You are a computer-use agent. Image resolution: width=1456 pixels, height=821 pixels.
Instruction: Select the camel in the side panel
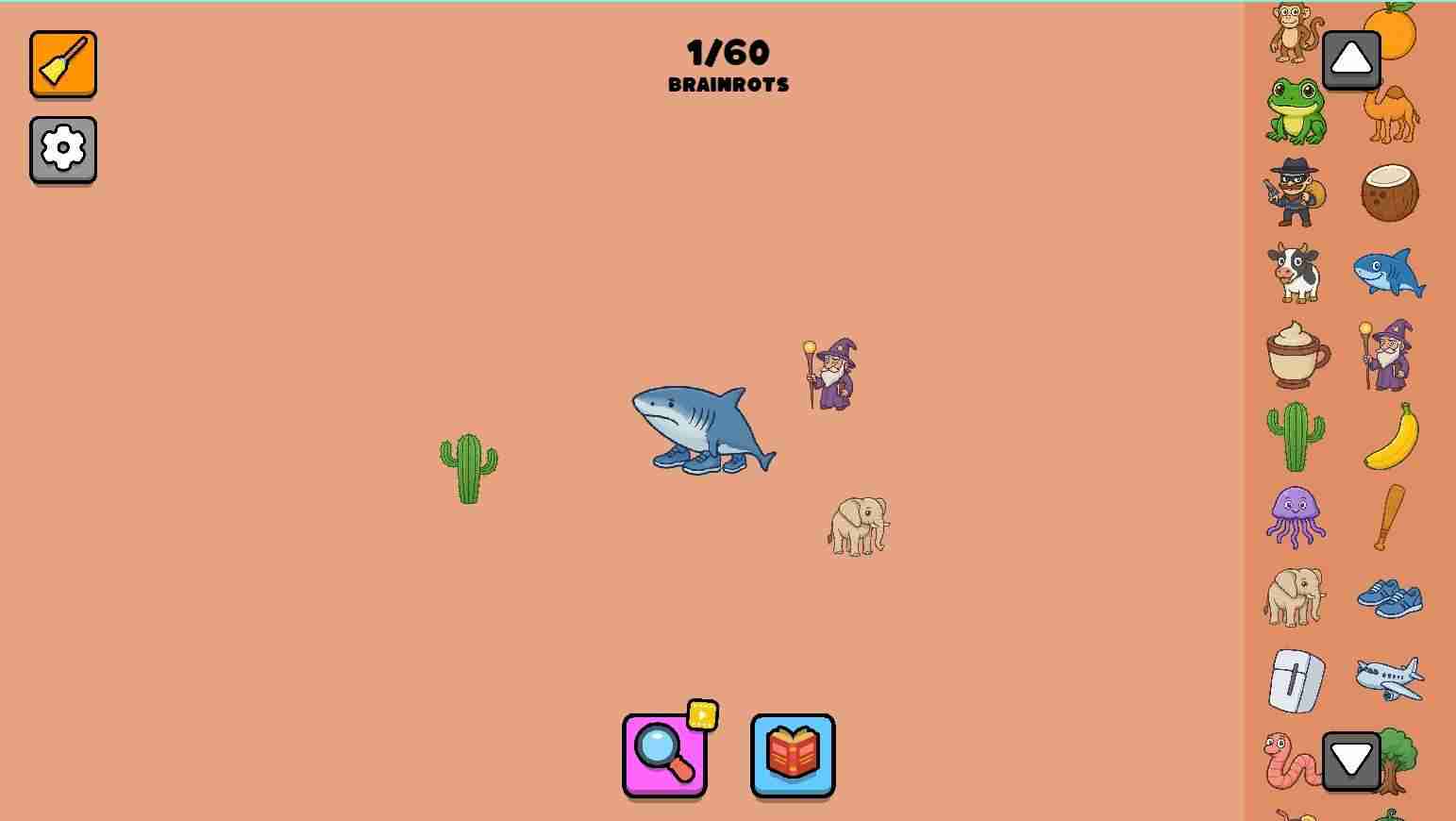(x=1392, y=114)
